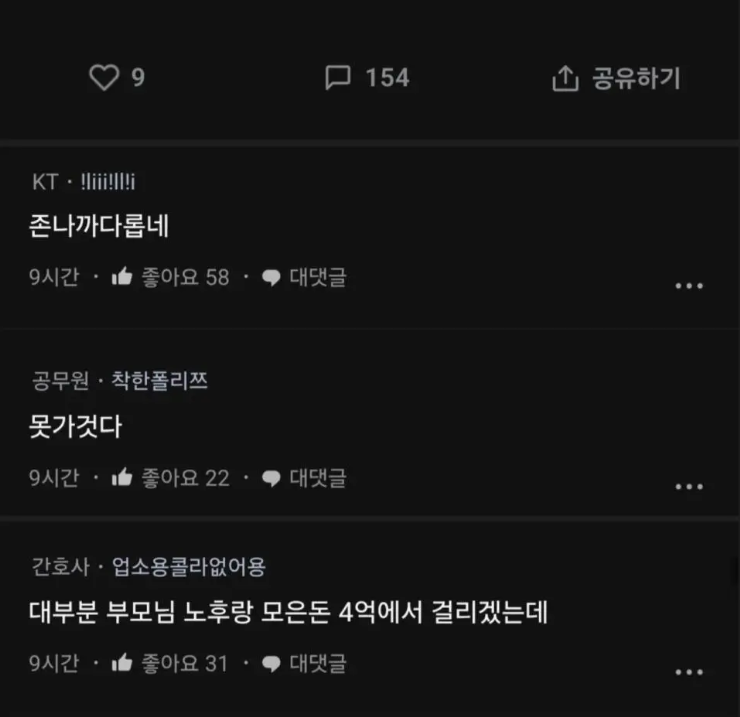Reply to the comment 존나까다롭네
The image size is (740, 717).
pos(305,277)
